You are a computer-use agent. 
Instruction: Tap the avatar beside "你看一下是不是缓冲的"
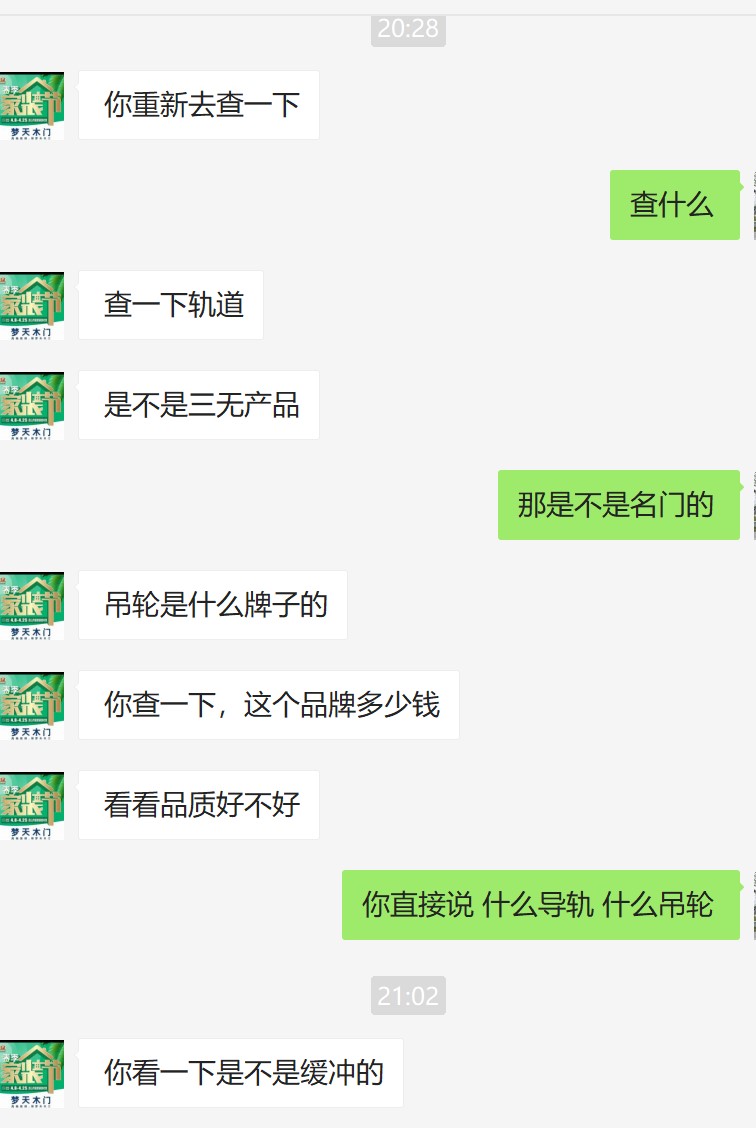pyautogui.click(x=31, y=1073)
